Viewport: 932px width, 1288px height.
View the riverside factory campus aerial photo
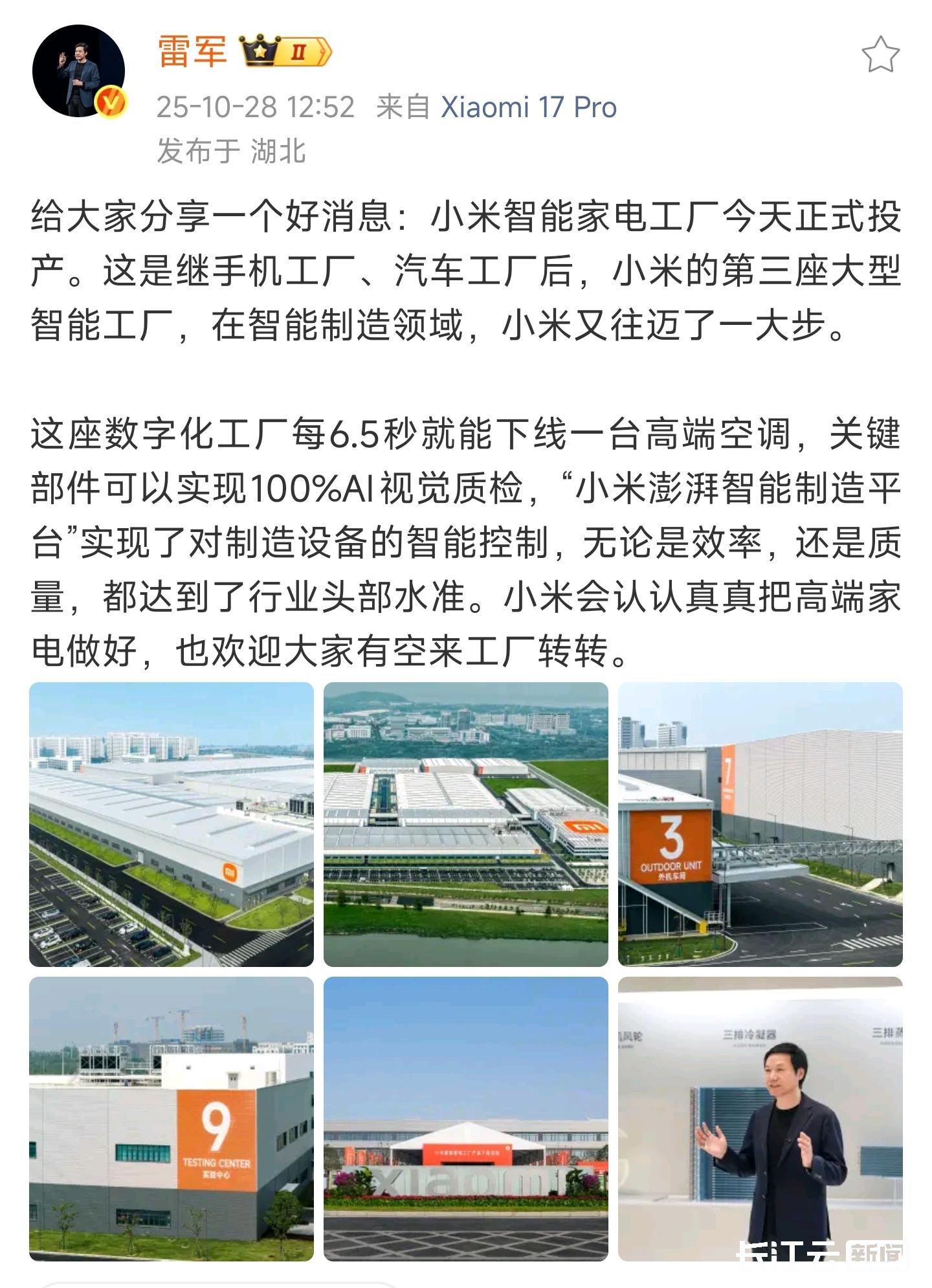pos(465,824)
